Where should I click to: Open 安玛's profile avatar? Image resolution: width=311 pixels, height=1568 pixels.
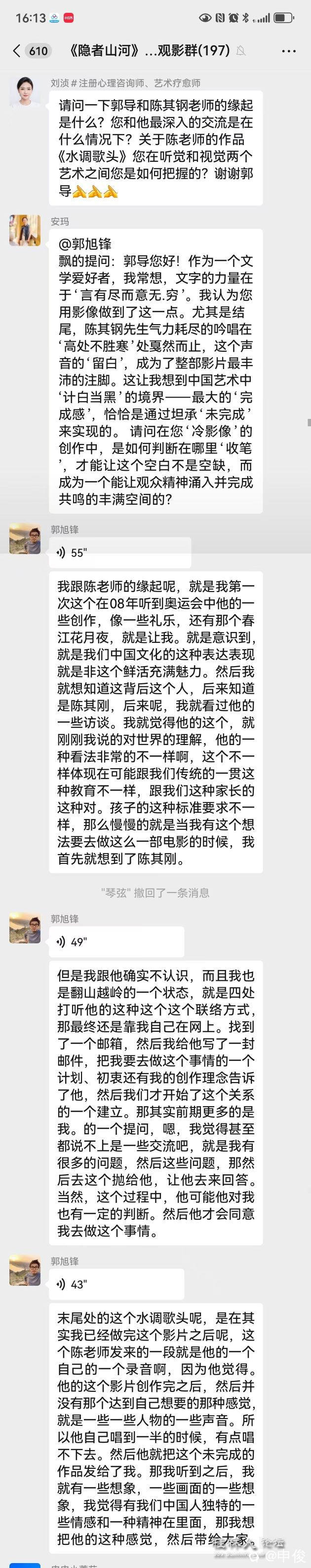(x=24, y=230)
